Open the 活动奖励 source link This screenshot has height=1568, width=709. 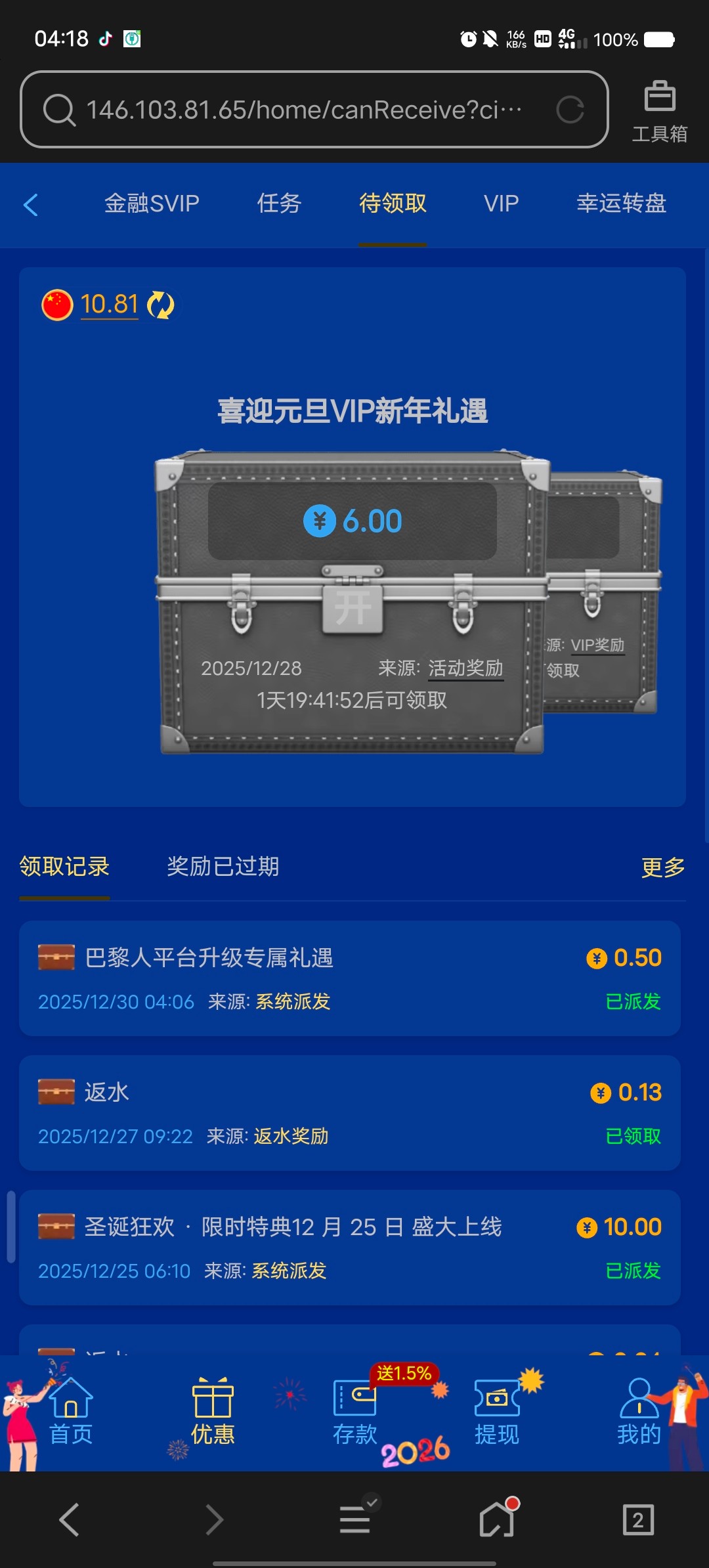click(x=465, y=668)
